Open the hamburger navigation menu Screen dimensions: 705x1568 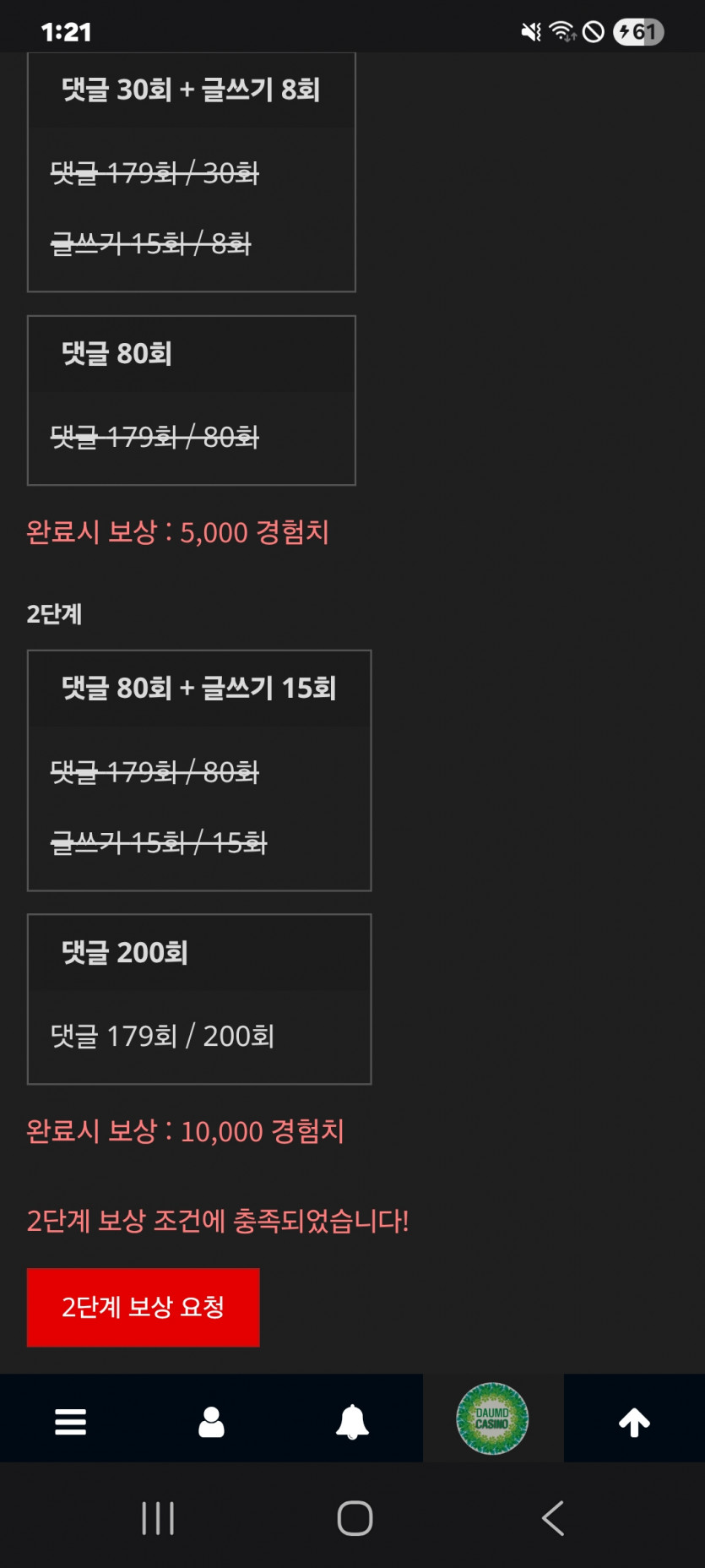(69, 1418)
